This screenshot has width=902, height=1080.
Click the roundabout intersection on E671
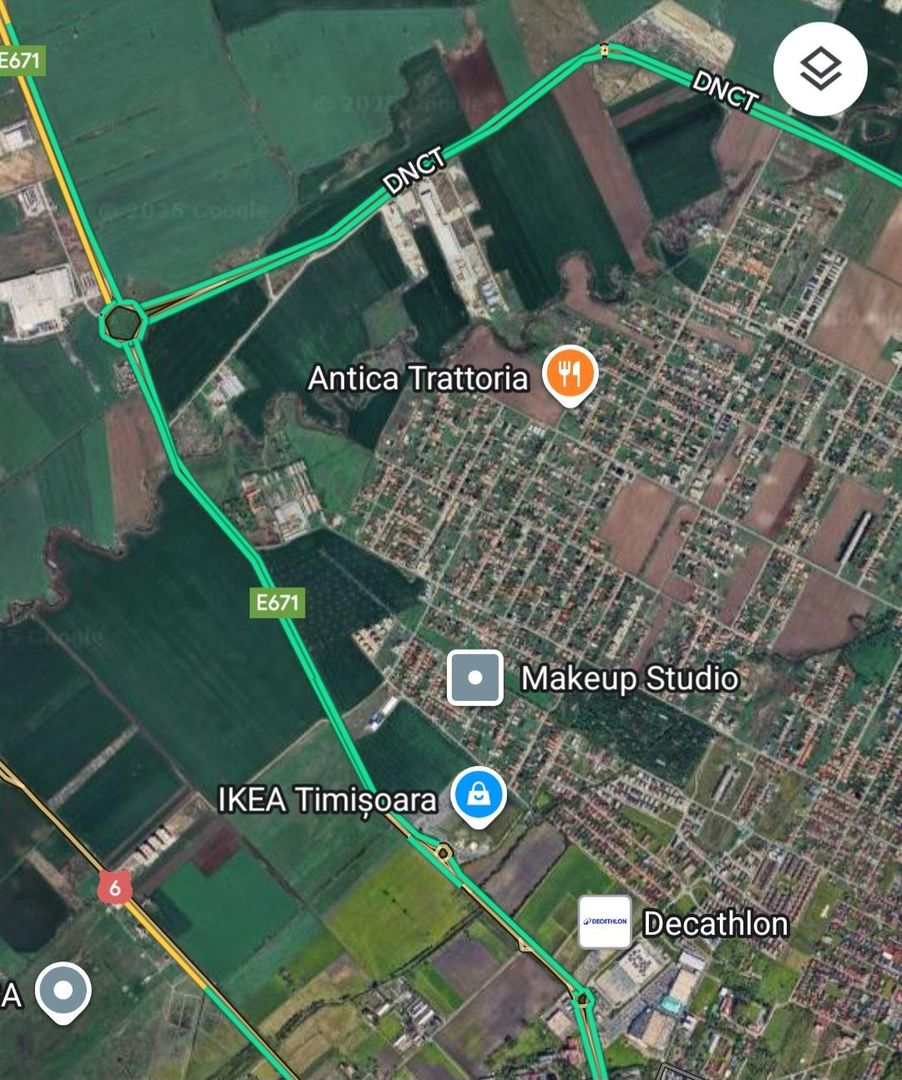[122, 320]
